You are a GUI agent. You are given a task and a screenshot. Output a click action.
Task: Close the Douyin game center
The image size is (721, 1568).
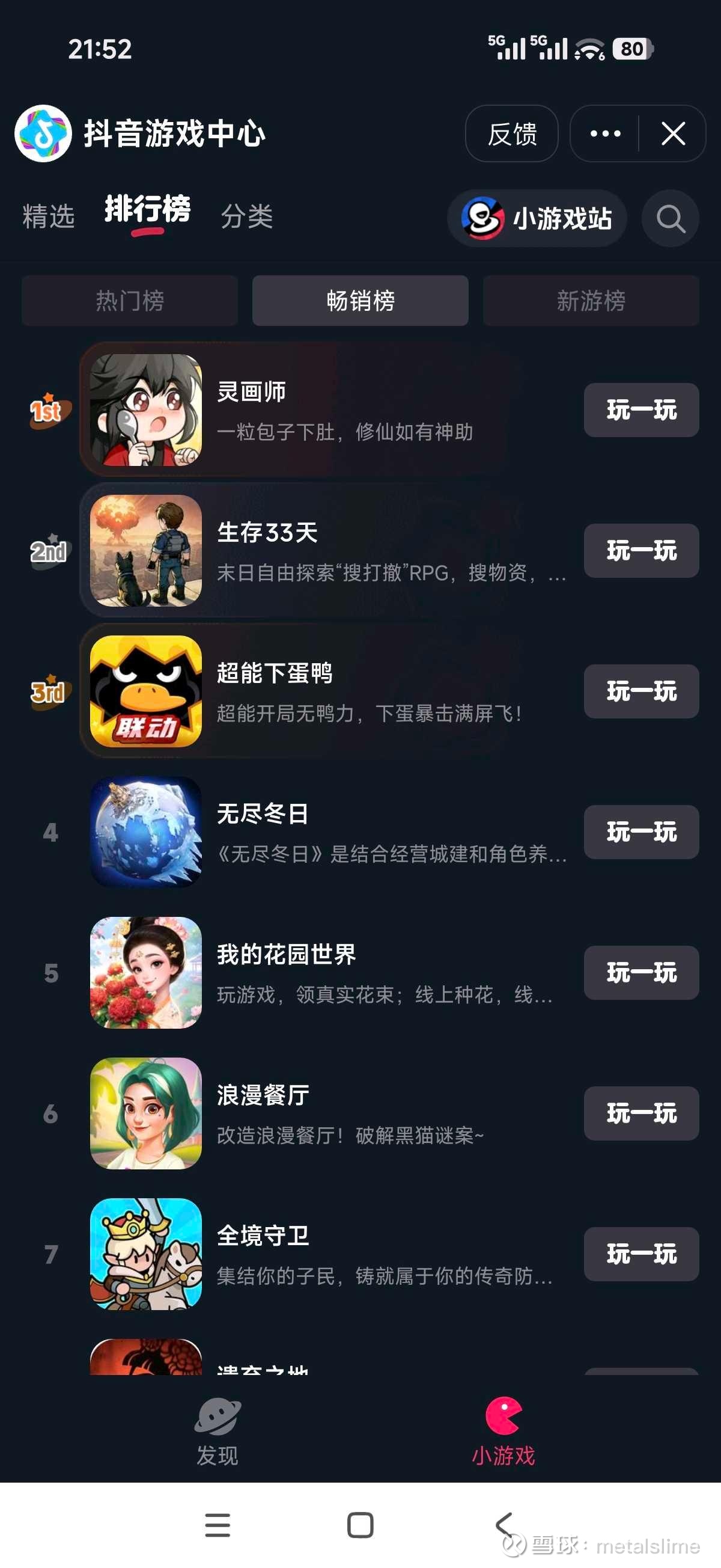(673, 133)
